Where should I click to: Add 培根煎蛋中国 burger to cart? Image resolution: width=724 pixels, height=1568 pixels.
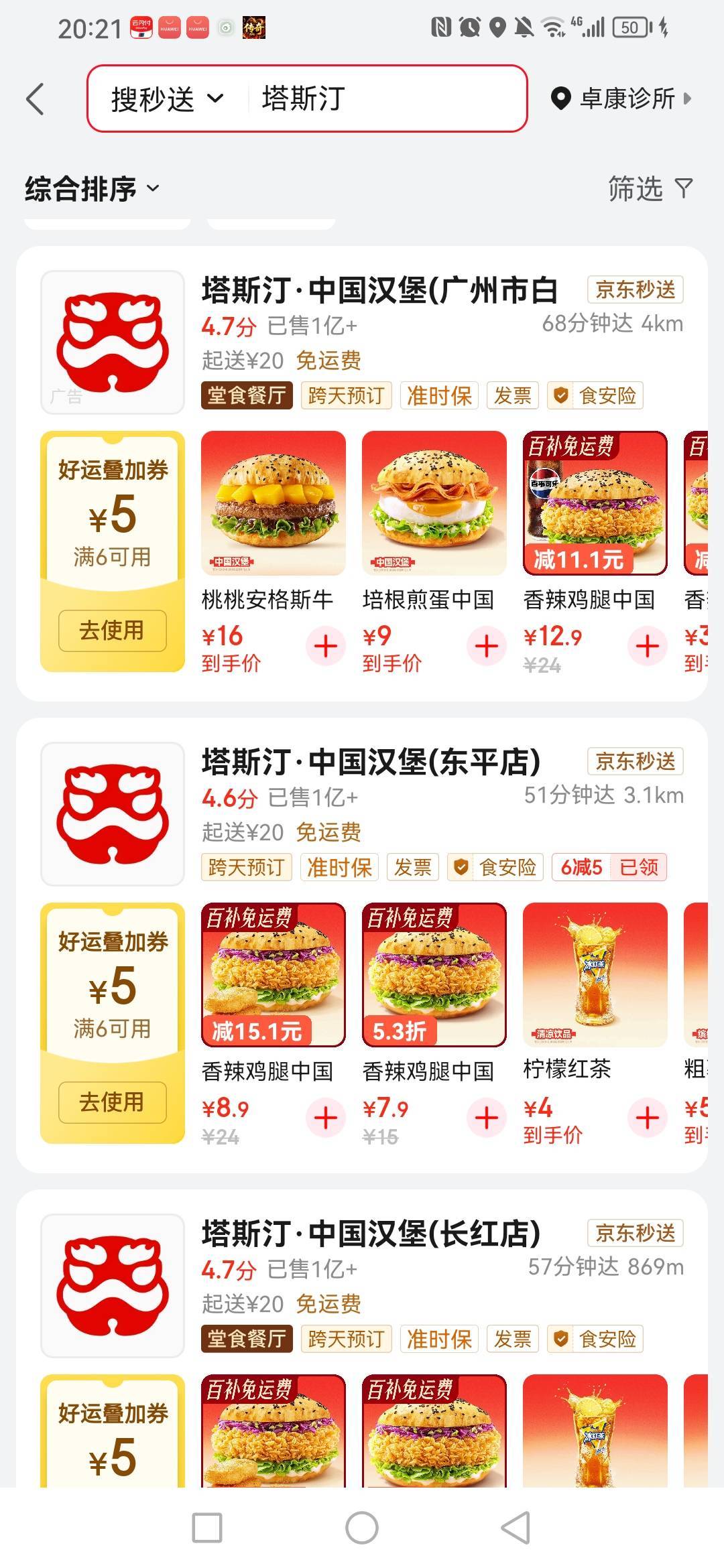click(487, 647)
